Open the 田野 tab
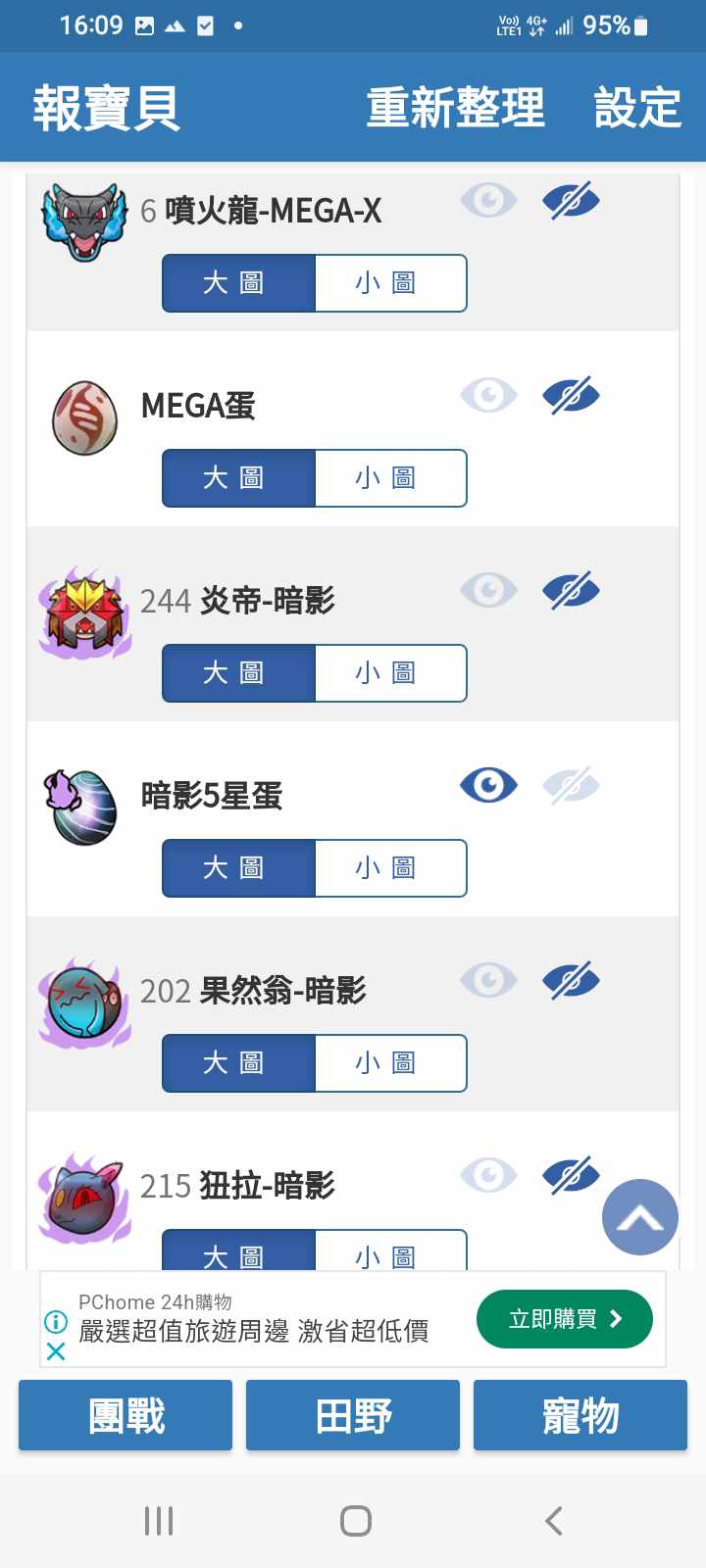 353,1415
